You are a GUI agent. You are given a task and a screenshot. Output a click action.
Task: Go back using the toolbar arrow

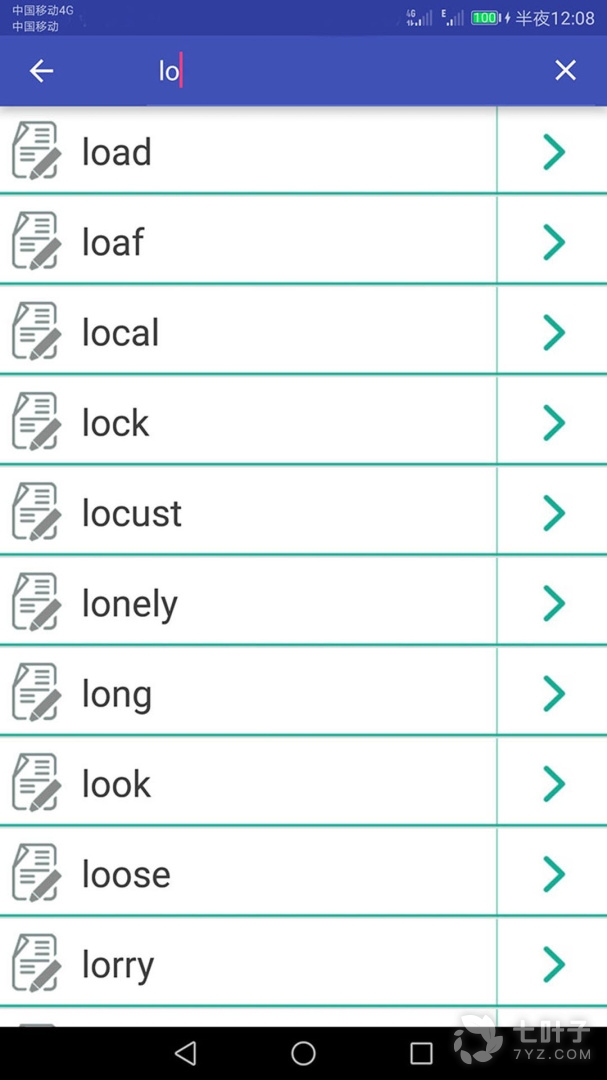coord(41,71)
